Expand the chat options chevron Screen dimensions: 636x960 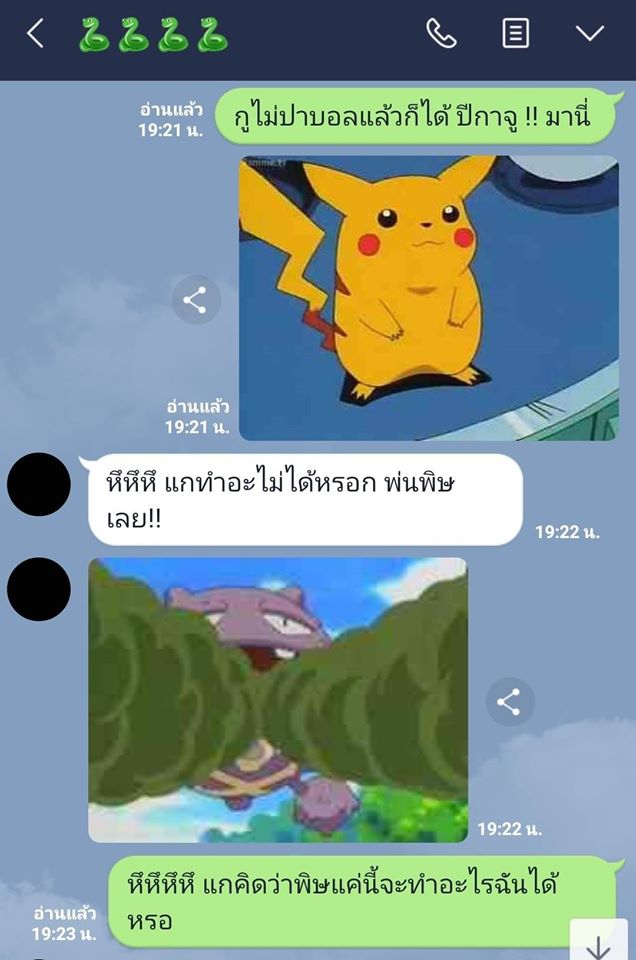pyautogui.click(x=590, y=34)
